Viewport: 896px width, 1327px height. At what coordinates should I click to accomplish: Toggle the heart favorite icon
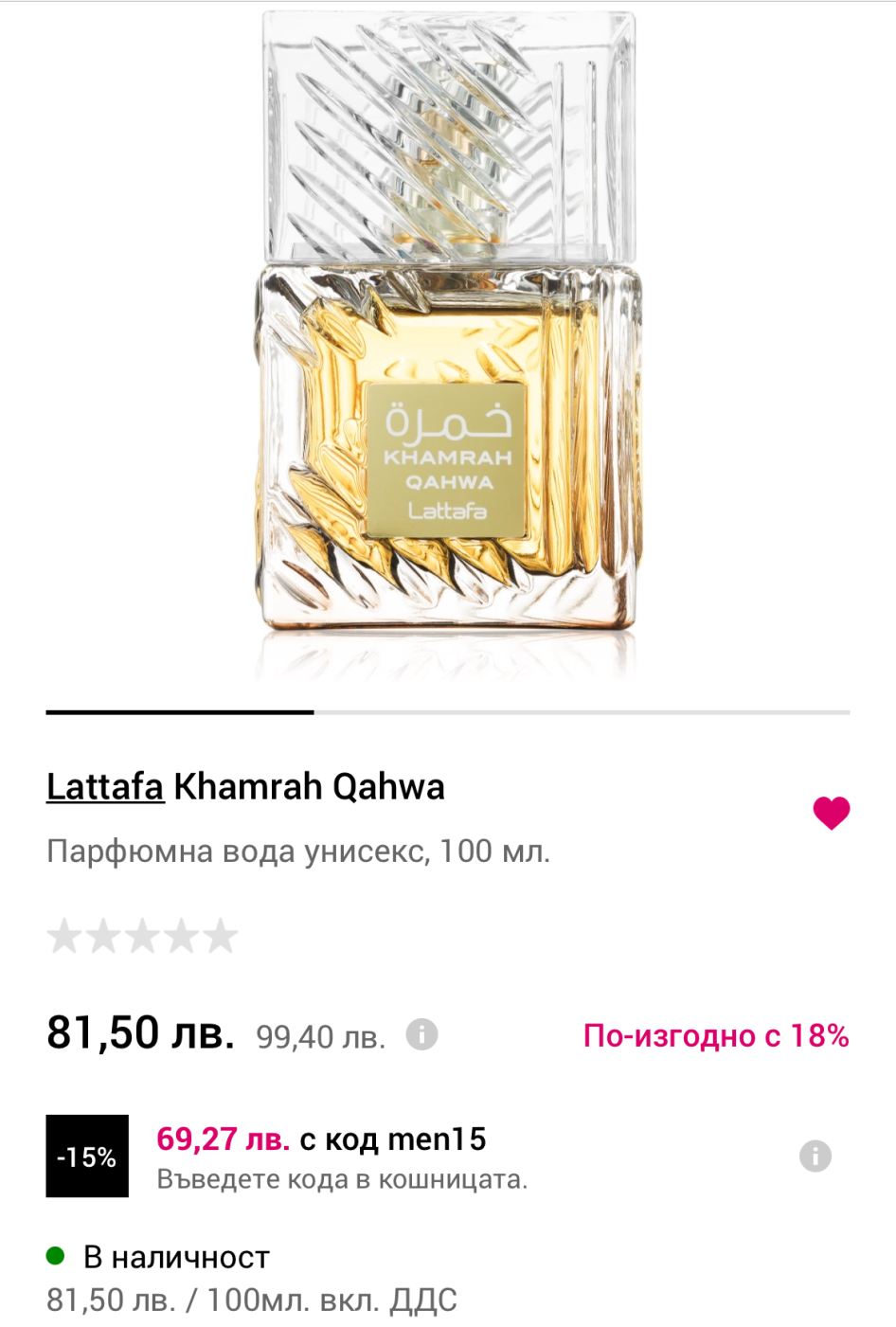coord(831,813)
